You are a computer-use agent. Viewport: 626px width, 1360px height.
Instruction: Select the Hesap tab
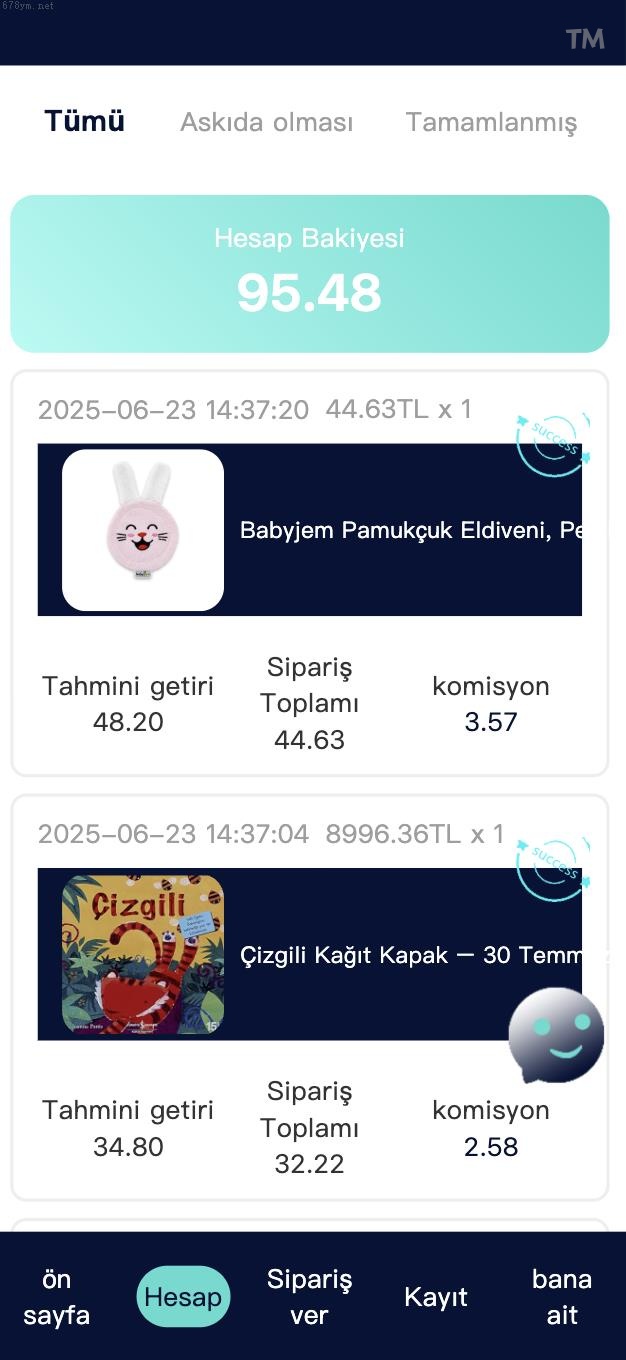183,1297
